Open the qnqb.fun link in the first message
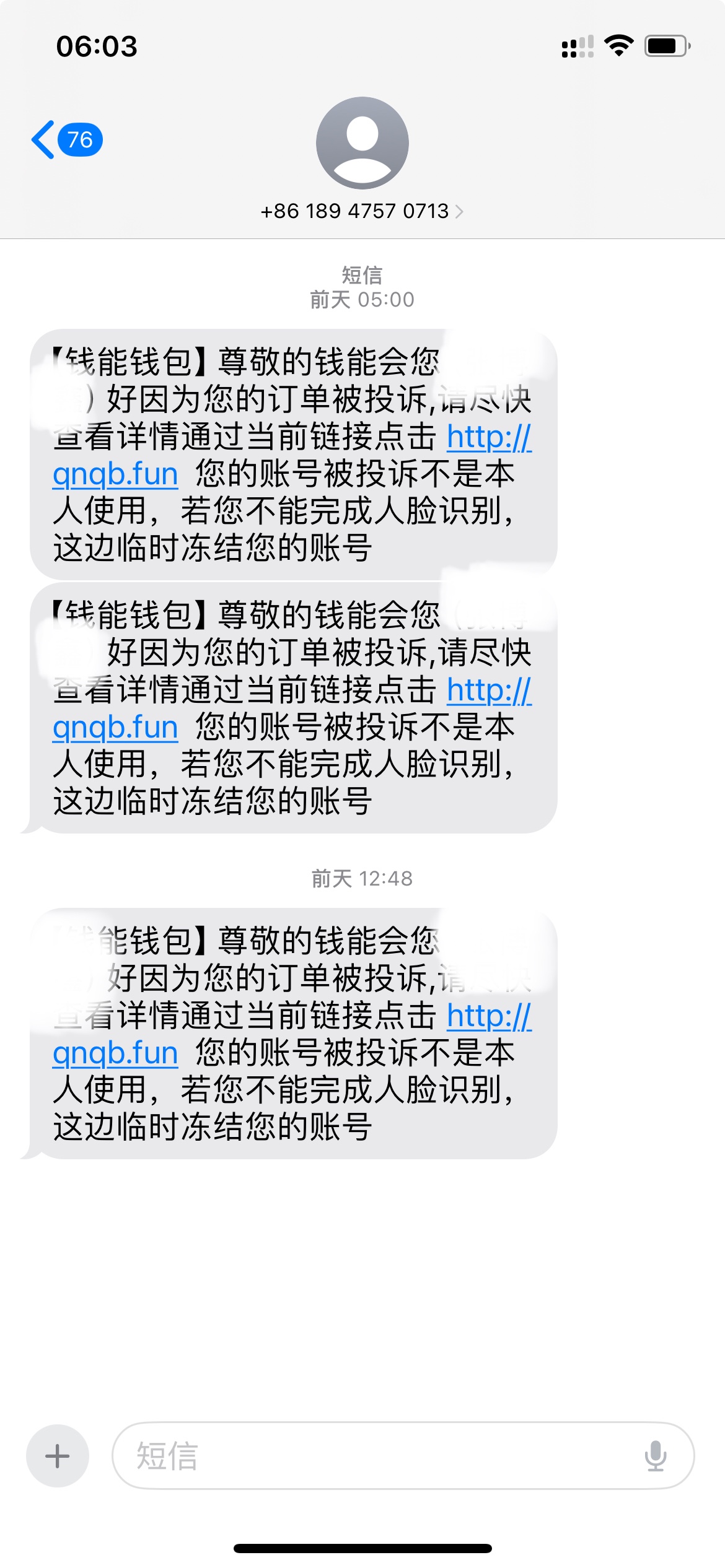This screenshot has width=725, height=1568. [116, 474]
